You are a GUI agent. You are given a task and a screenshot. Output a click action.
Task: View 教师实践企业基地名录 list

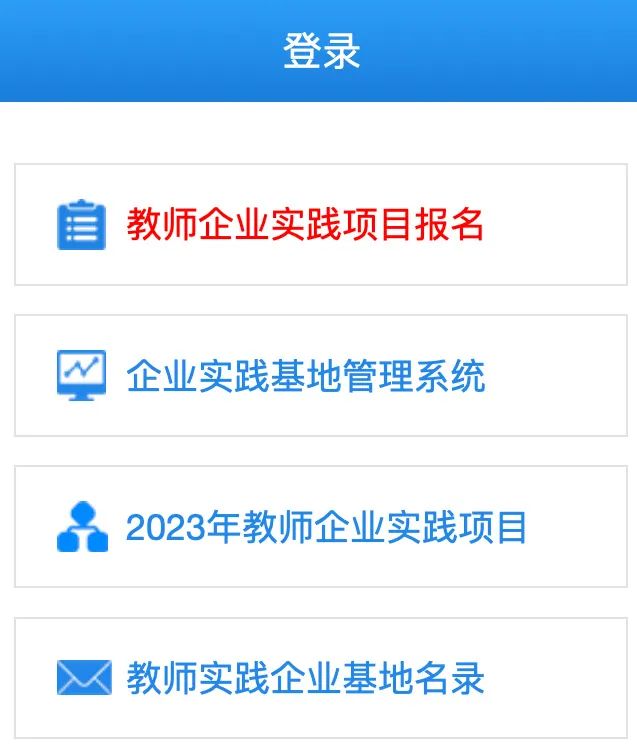point(305,678)
